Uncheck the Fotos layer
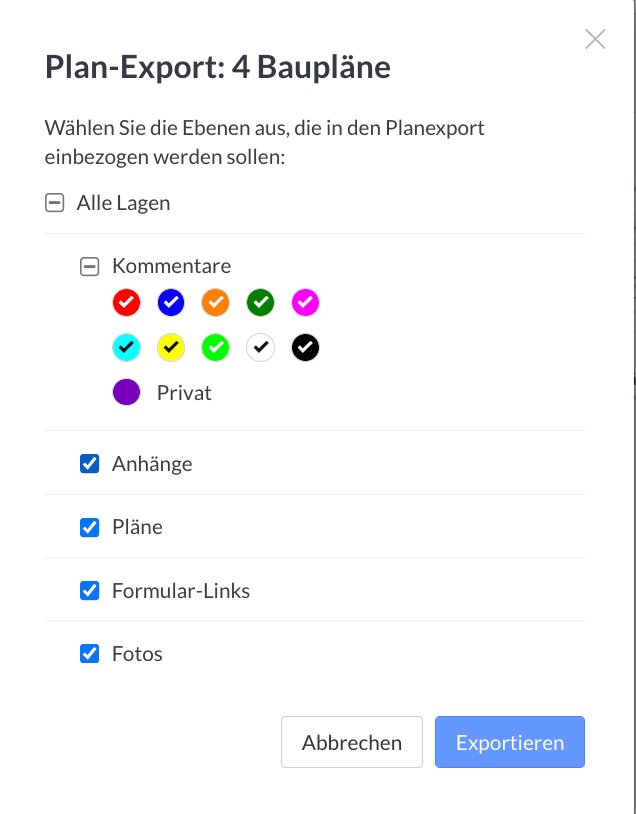636x814 pixels. click(90, 654)
